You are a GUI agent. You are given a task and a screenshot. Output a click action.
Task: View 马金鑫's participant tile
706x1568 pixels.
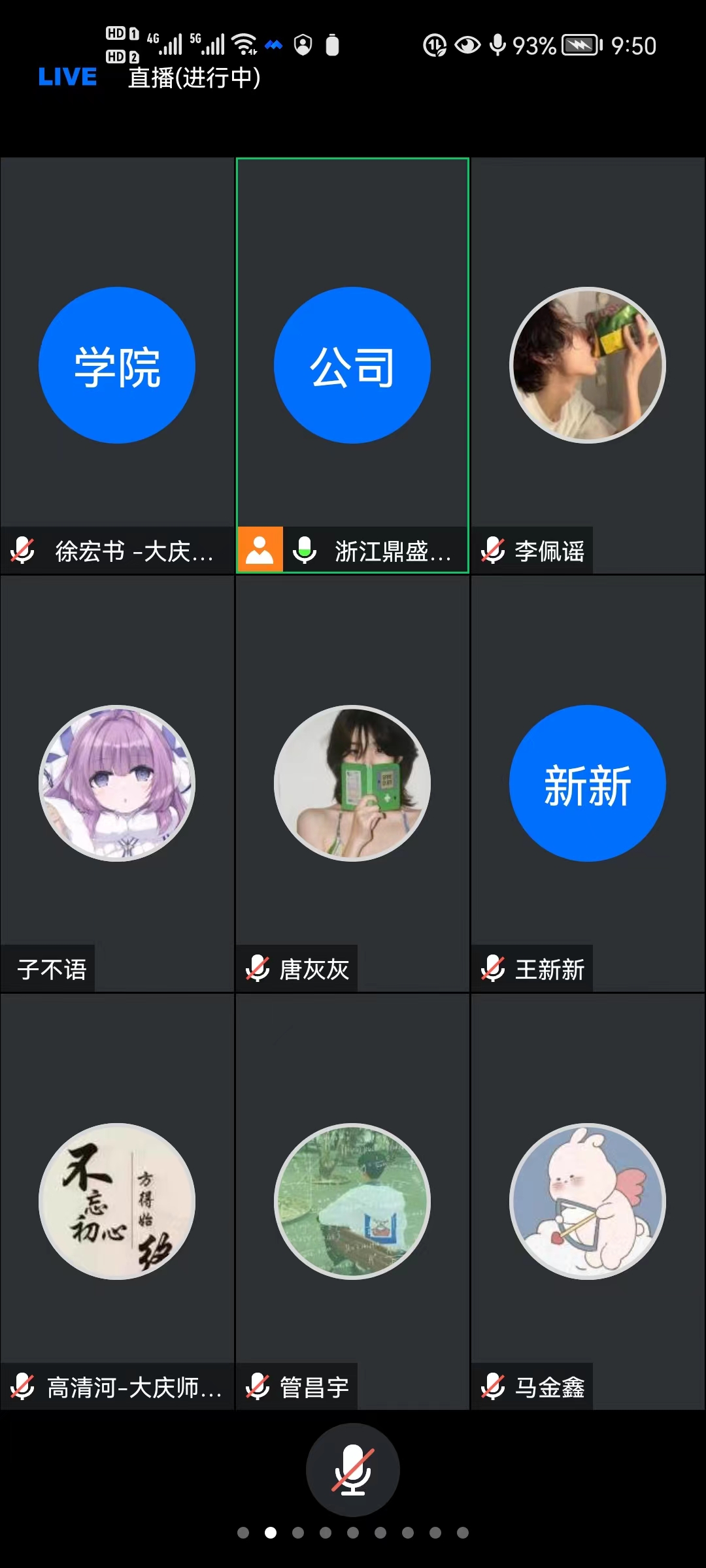[x=588, y=1201]
